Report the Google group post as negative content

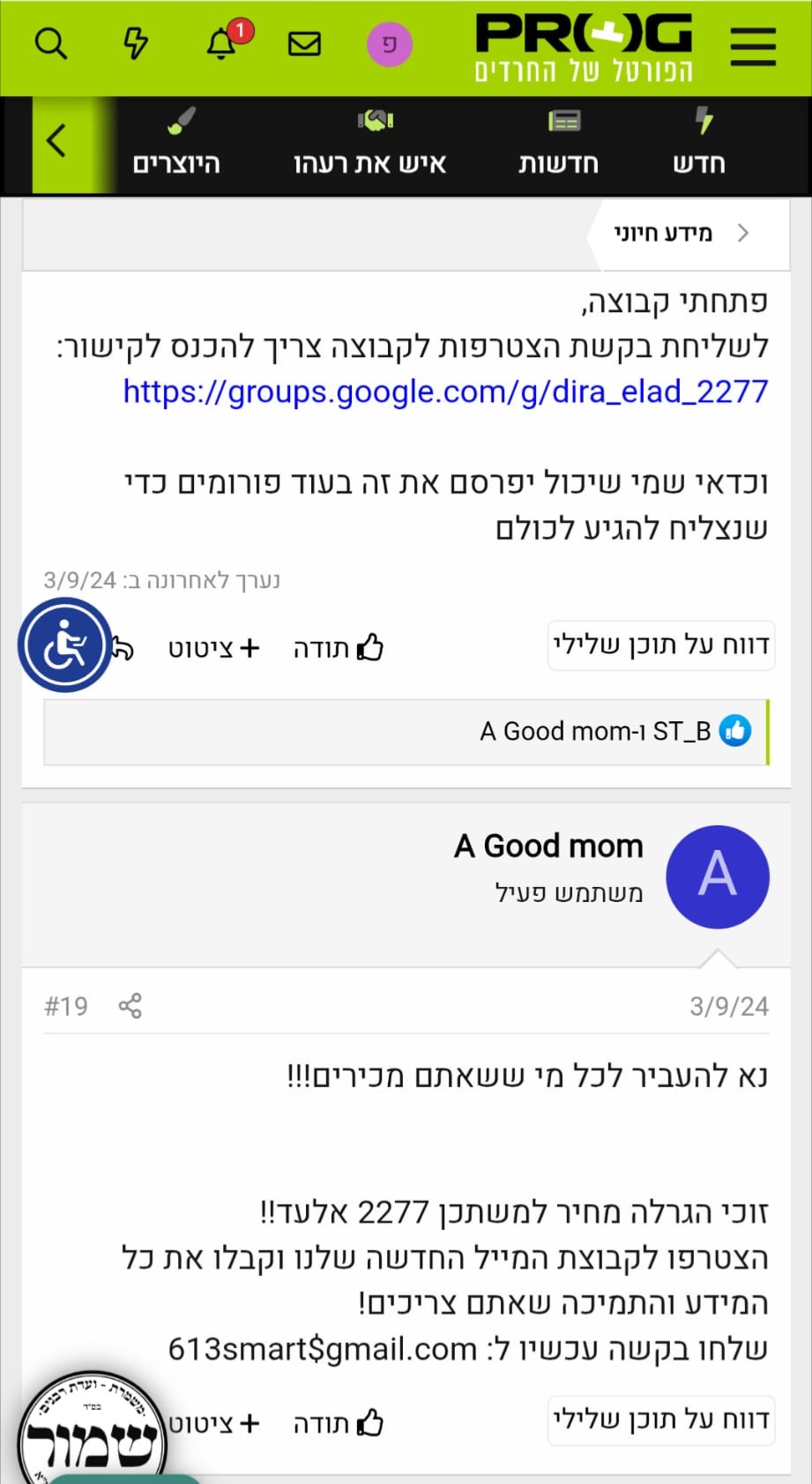[660, 645]
